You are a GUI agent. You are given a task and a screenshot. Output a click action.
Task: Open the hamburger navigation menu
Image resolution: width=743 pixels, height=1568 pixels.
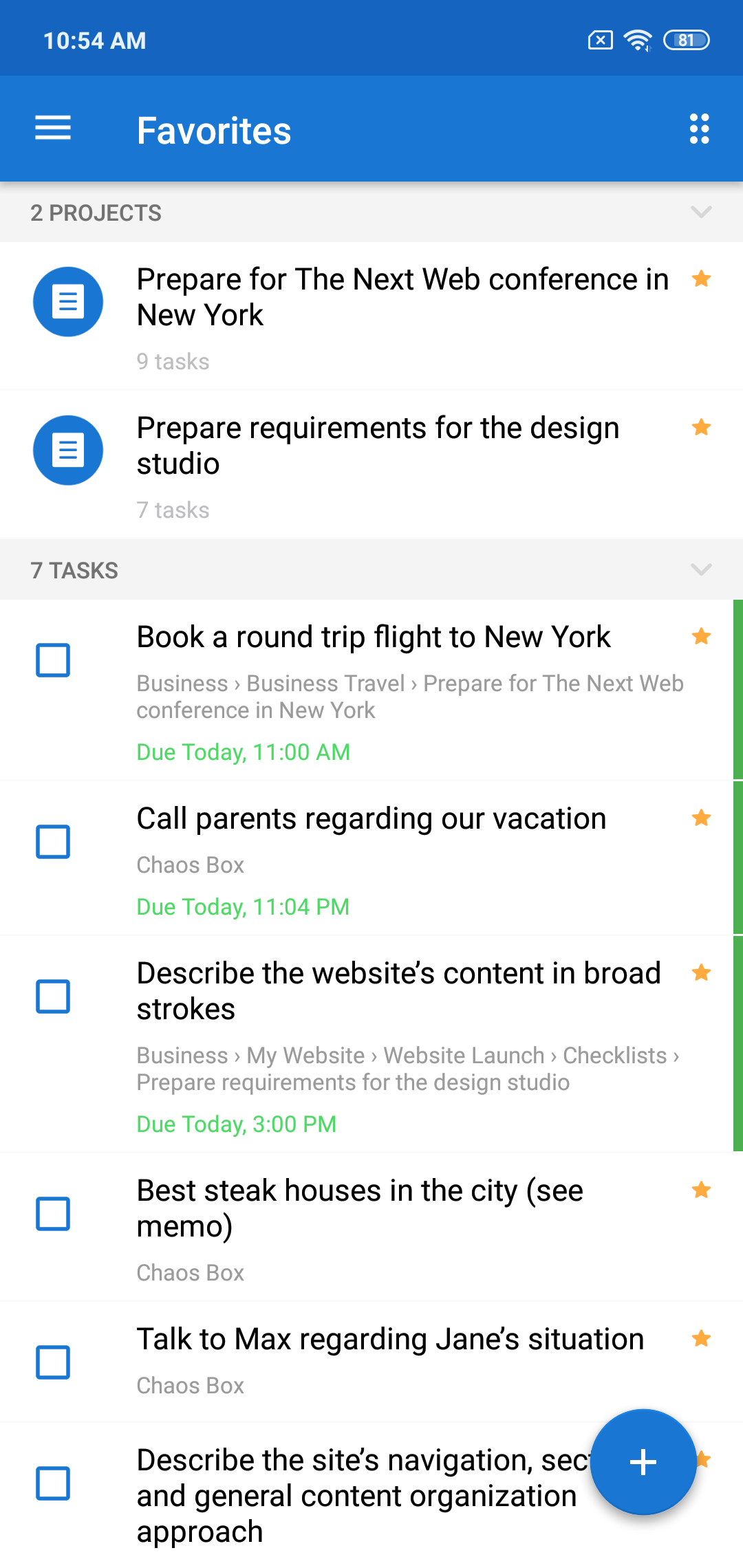tap(53, 129)
